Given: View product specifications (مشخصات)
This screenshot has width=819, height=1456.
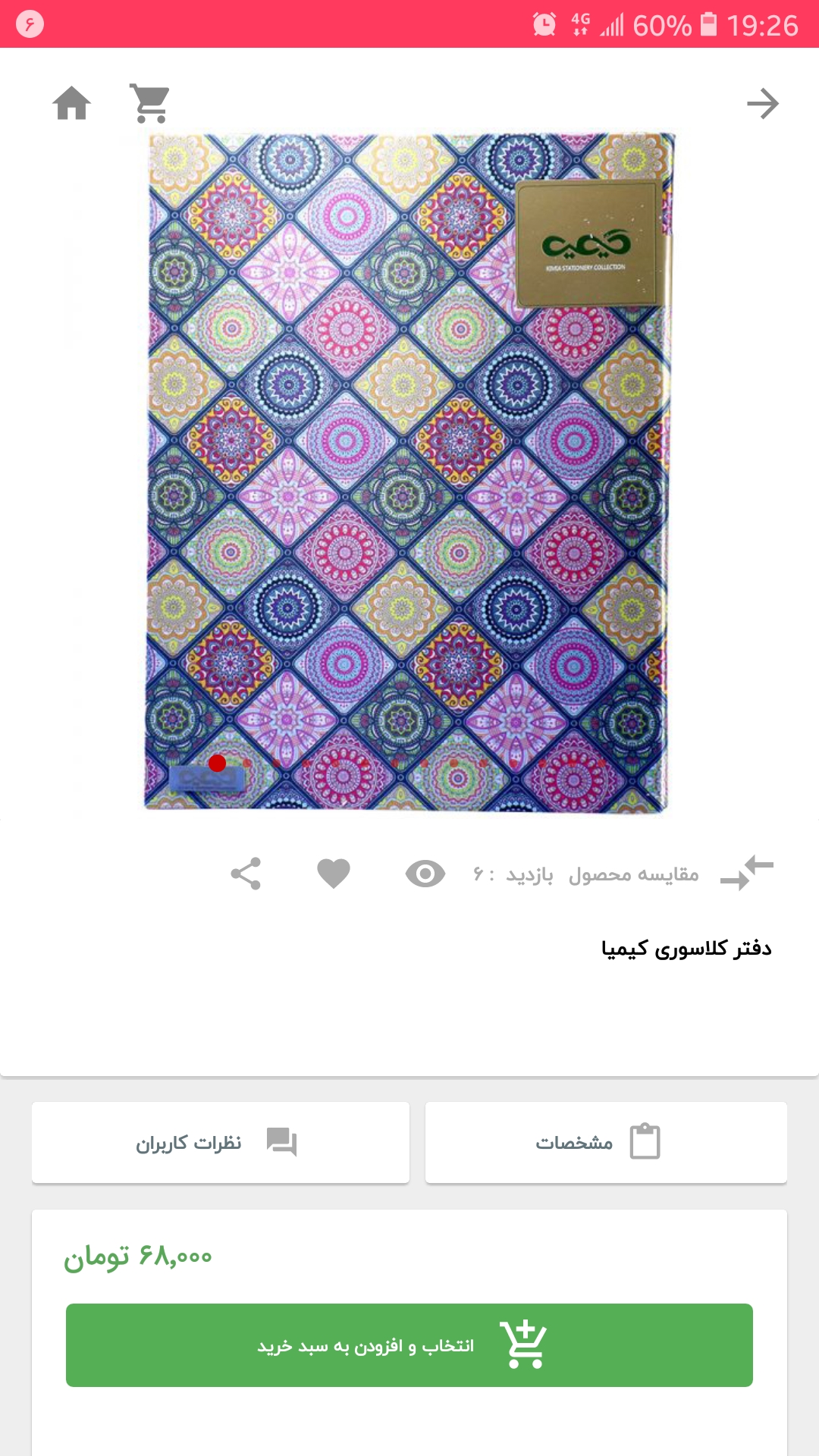Looking at the screenshot, I should coord(606,1142).
